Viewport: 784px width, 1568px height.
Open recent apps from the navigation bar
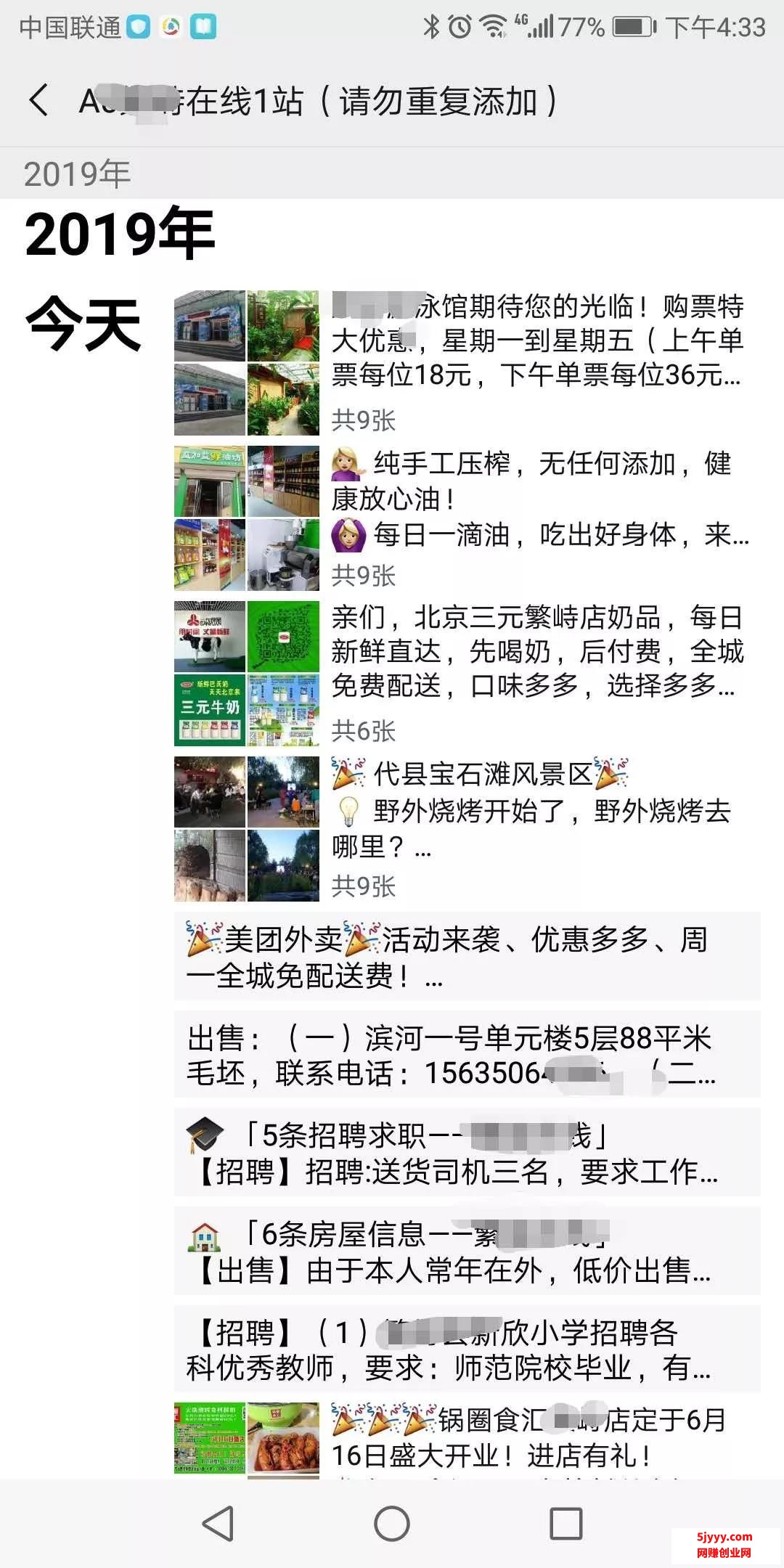click(565, 1523)
